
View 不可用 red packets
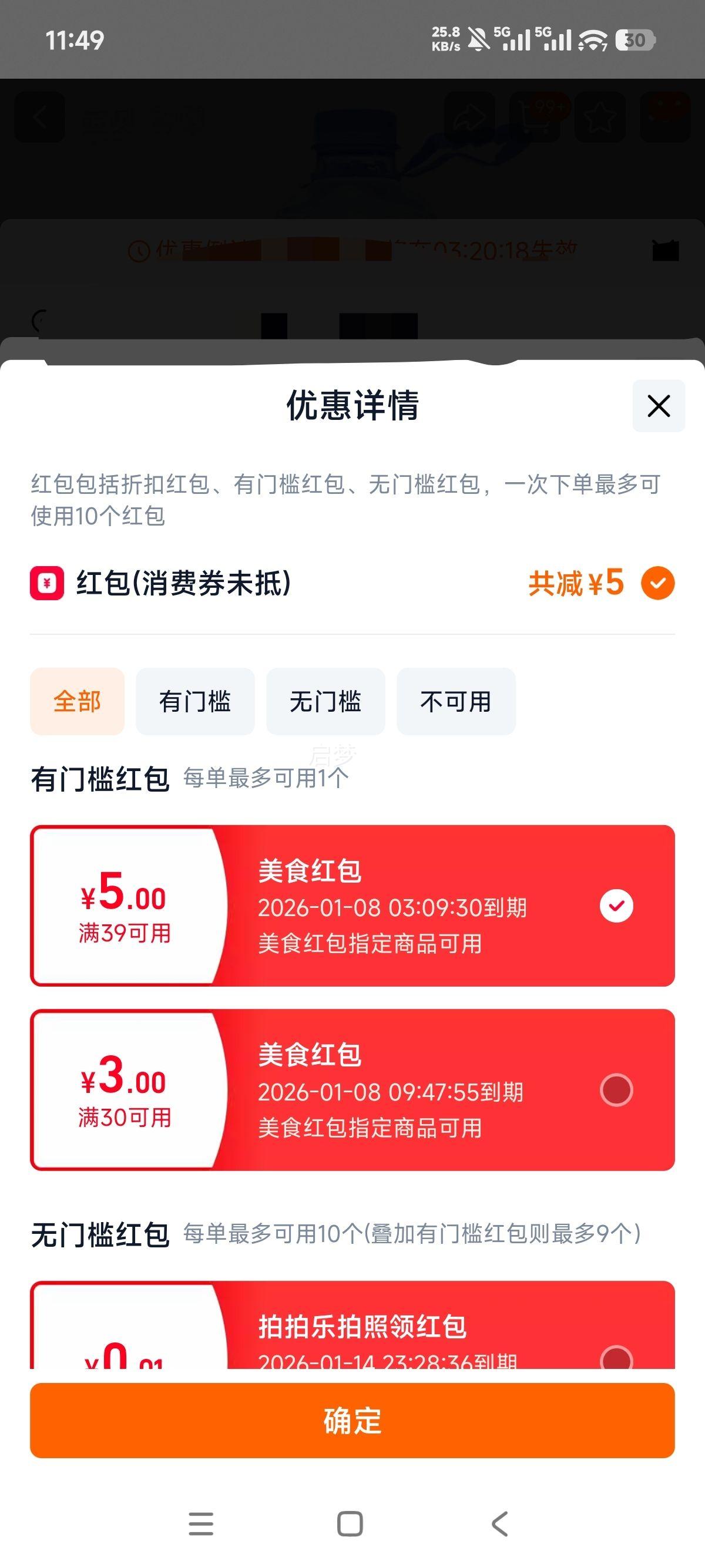(455, 701)
